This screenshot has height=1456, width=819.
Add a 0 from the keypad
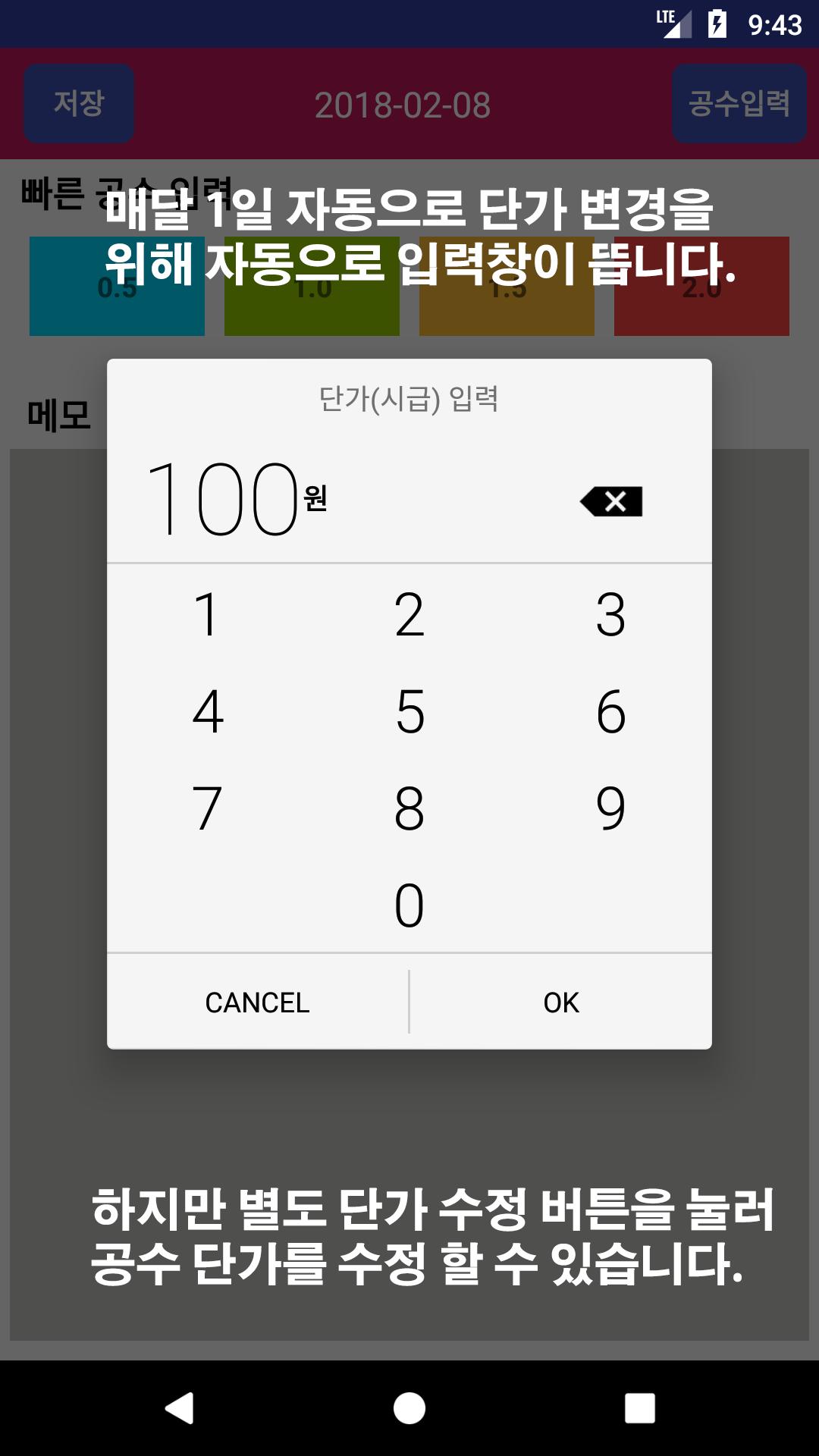pyautogui.click(x=409, y=905)
